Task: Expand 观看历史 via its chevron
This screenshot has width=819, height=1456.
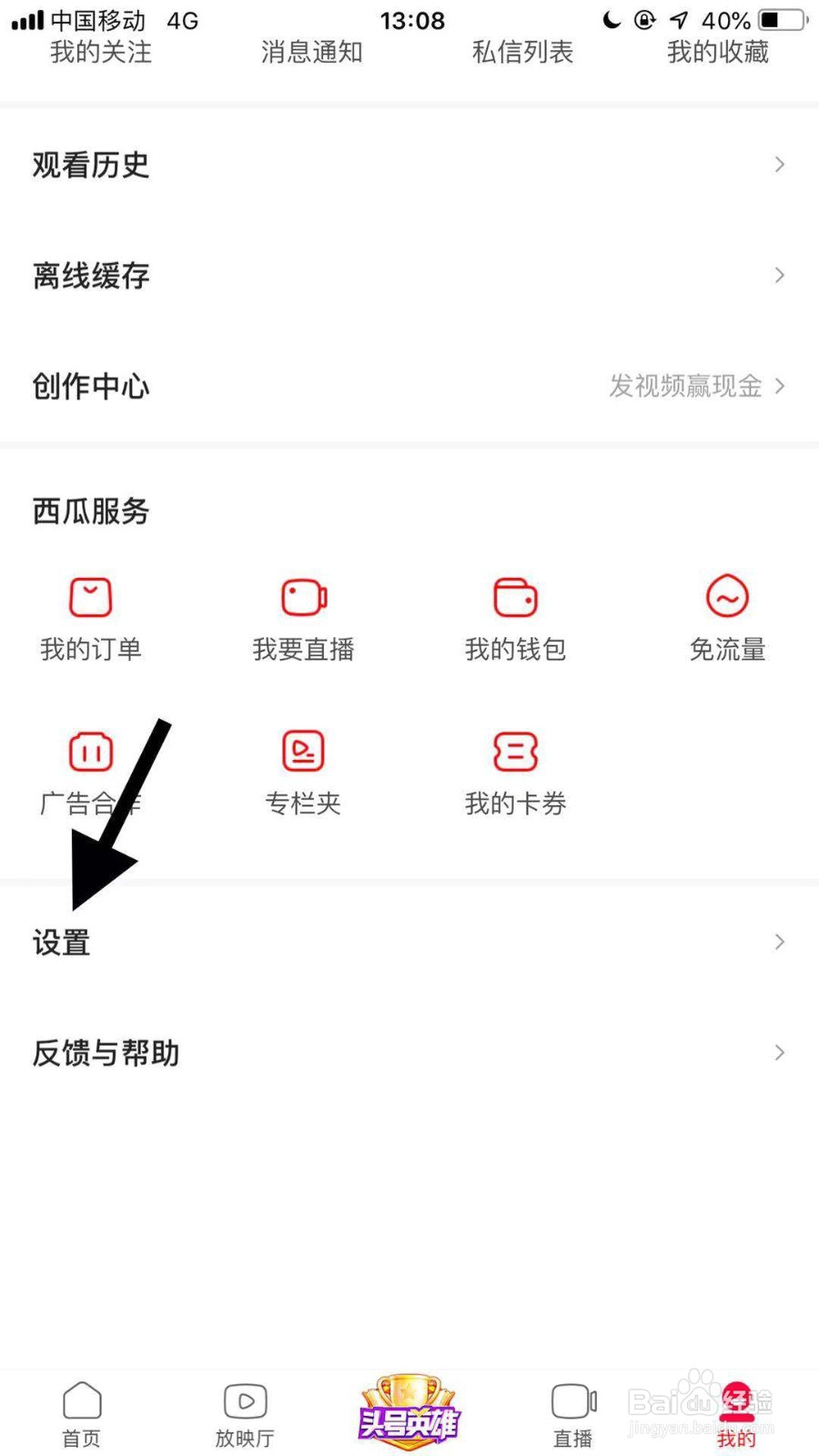Action: (780, 165)
